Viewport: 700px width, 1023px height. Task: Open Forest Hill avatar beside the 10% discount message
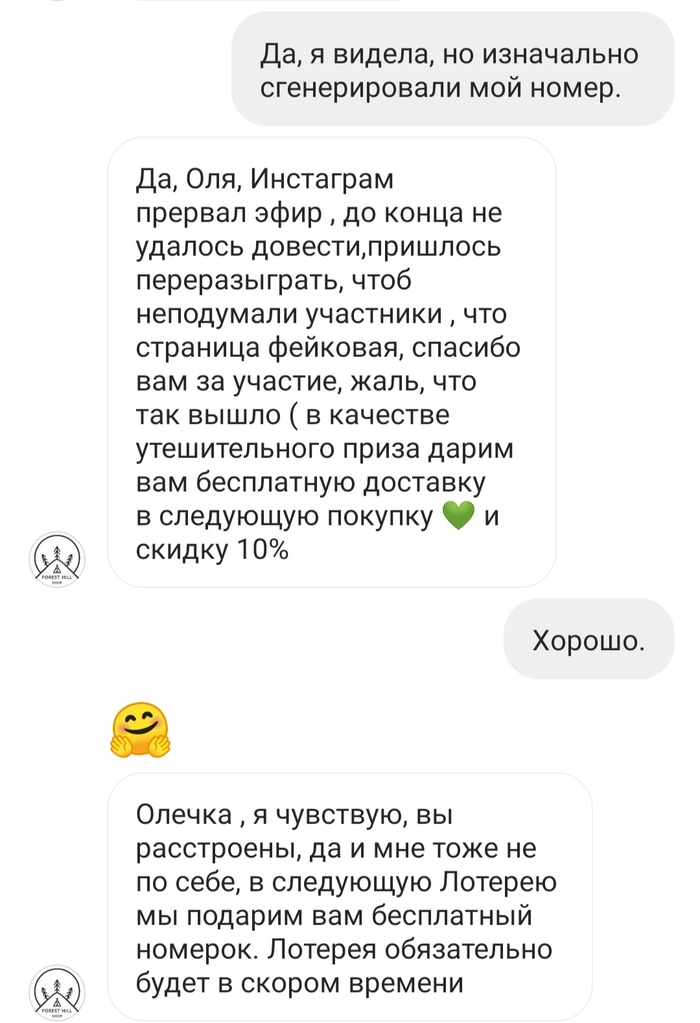[x=58, y=560]
